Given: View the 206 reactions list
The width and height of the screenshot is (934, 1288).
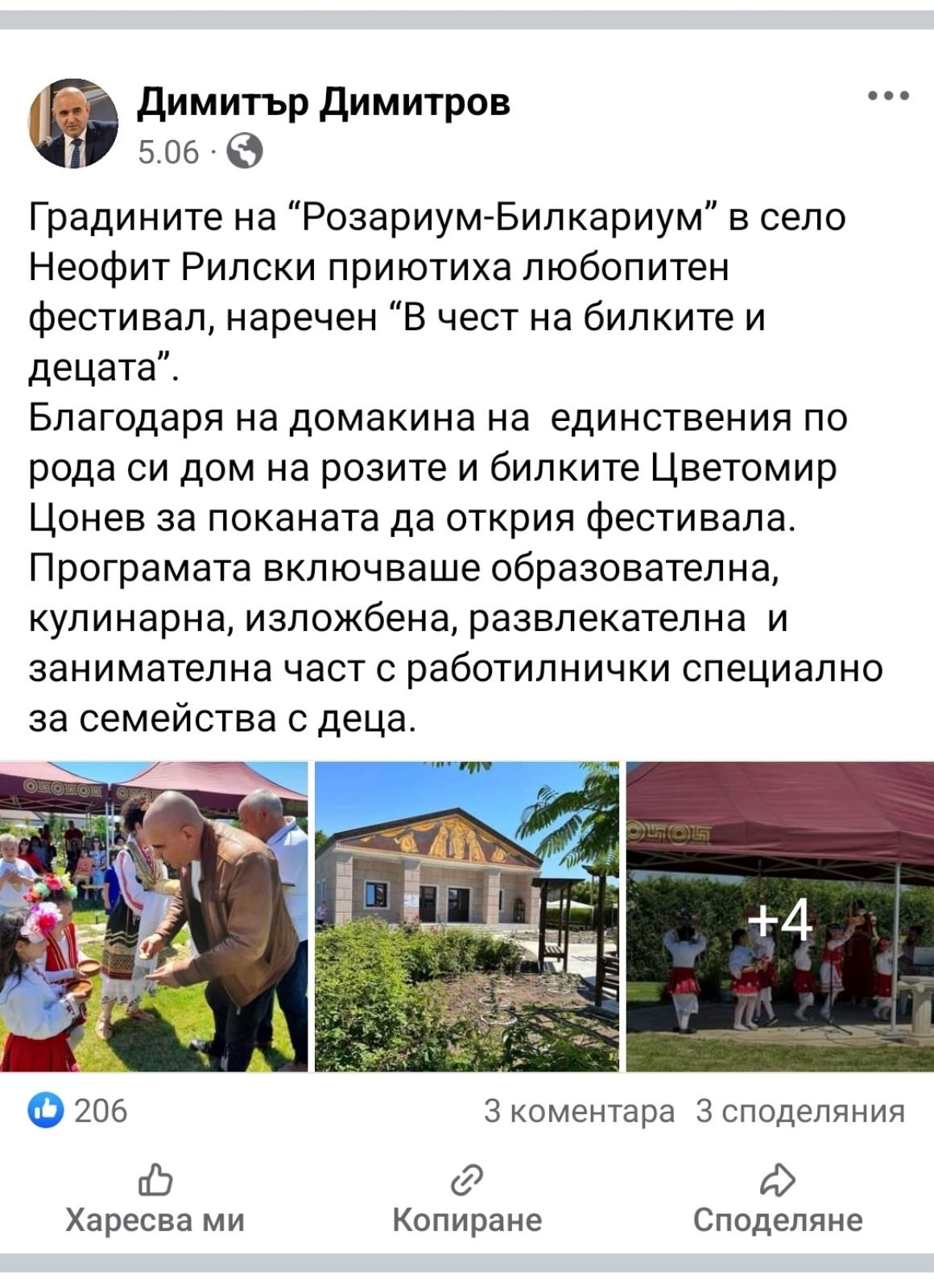Looking at the screenshot, I should 79,1111.
